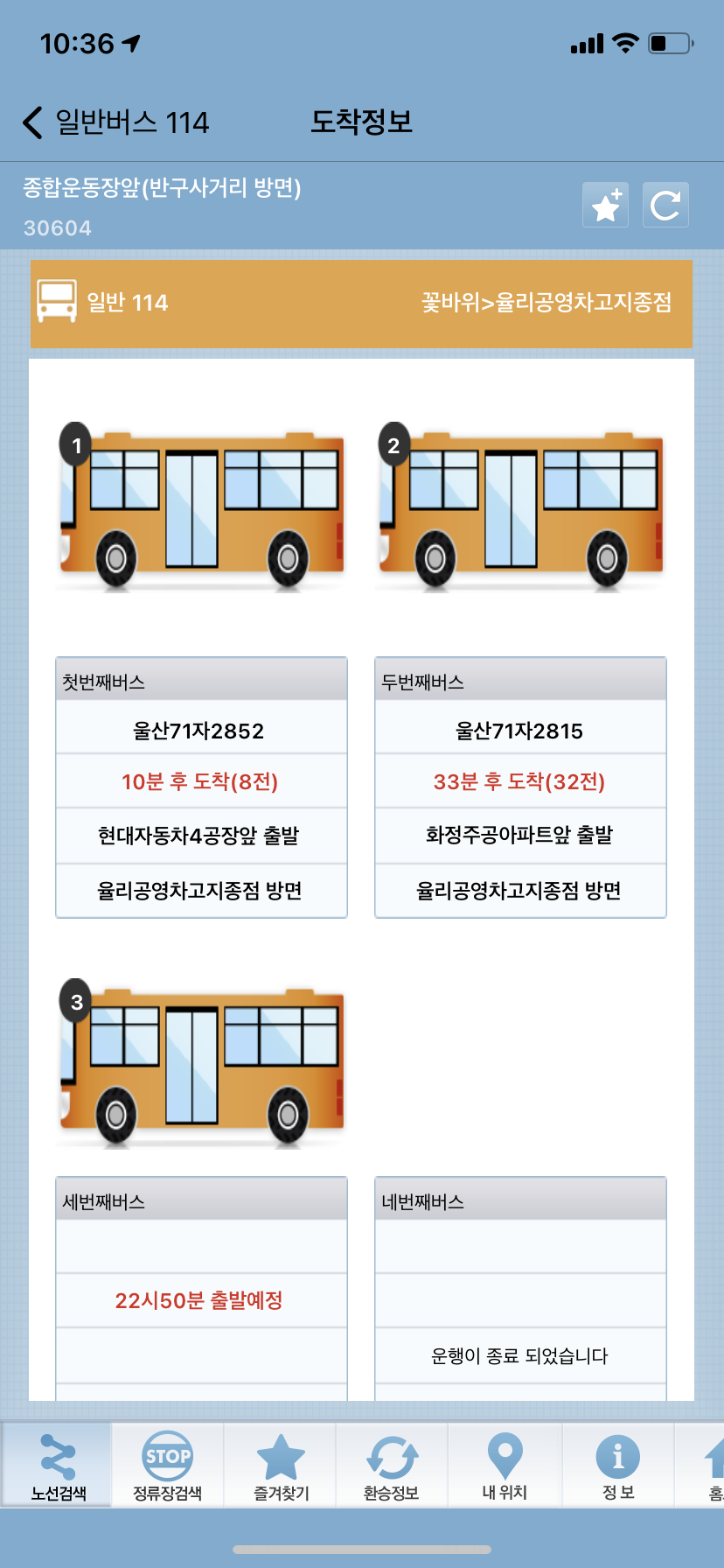
Task: Open the 노선검색 tab
Action: point(58,1465)
